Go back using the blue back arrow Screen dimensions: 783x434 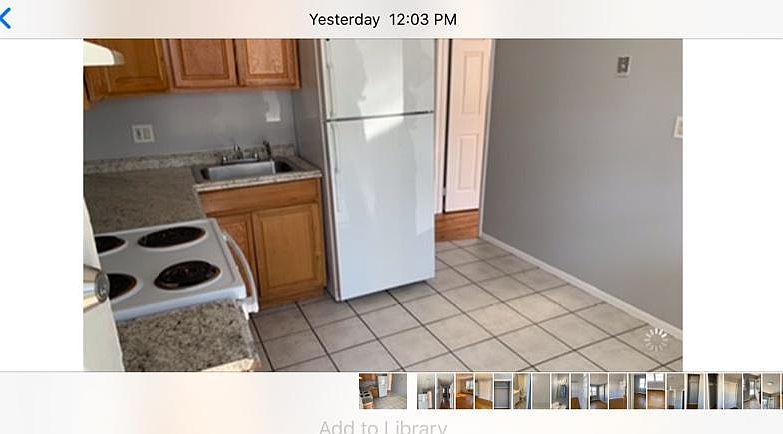[7, 18]
